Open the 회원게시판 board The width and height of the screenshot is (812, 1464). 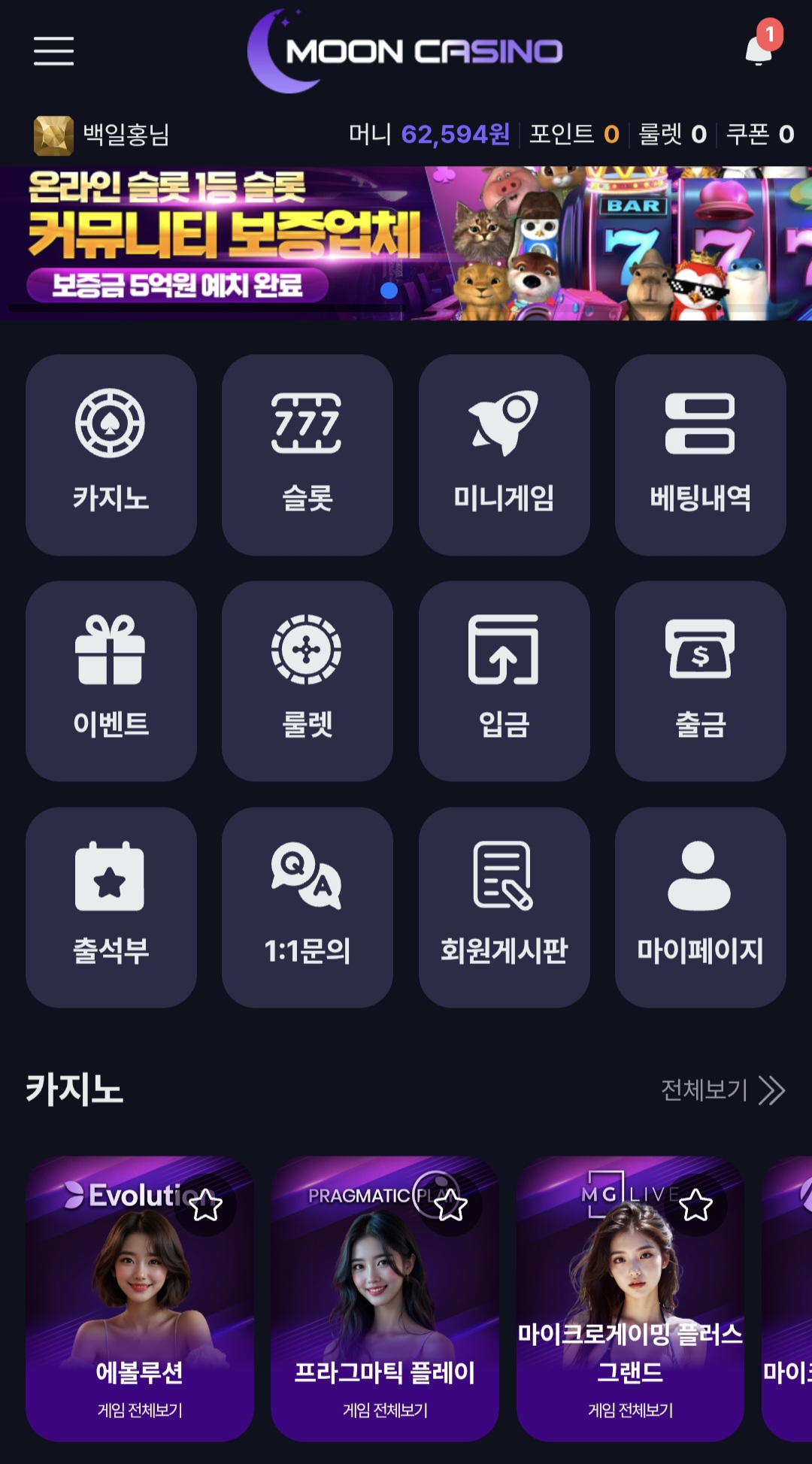(504, 908)
